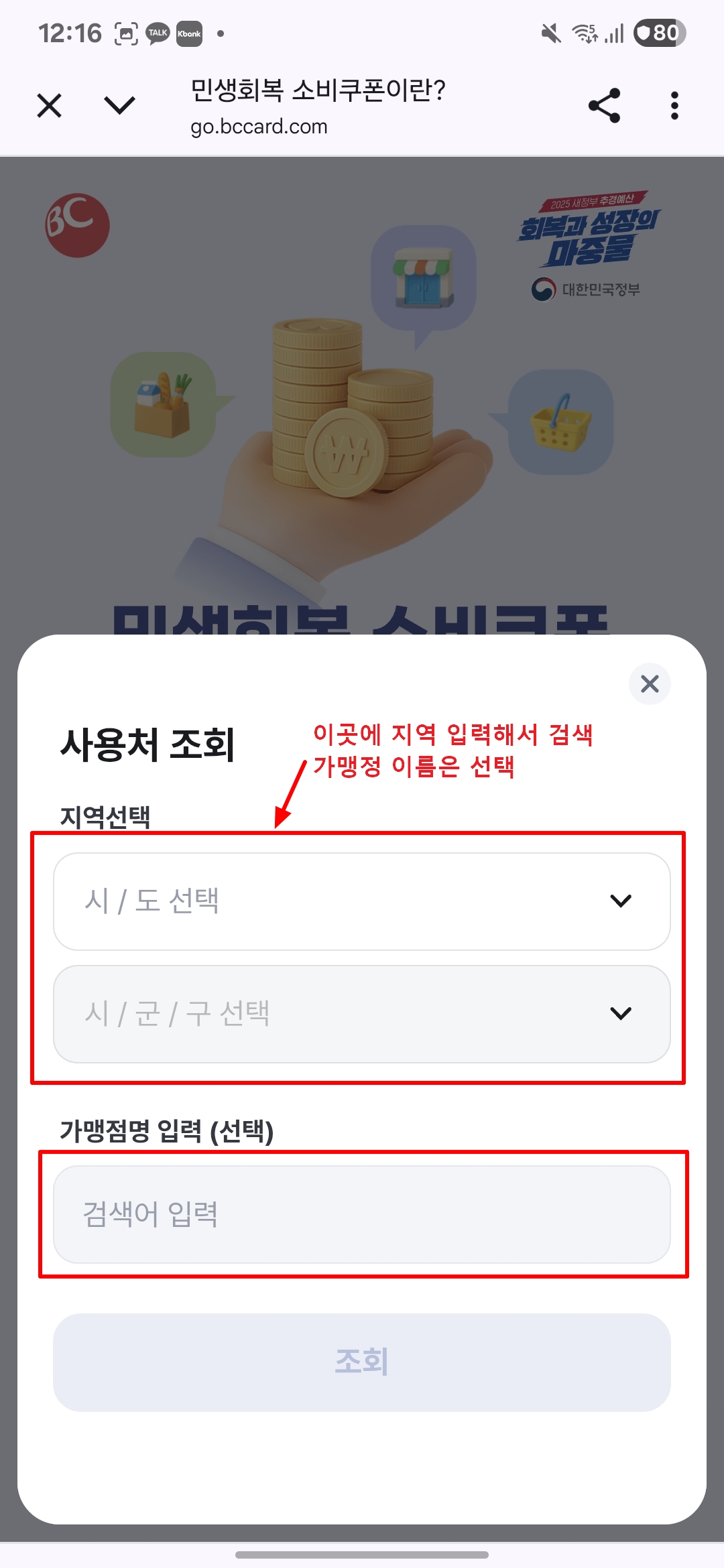
Task: Tap the battery level indicator
Action: click(x=658, y=34)
